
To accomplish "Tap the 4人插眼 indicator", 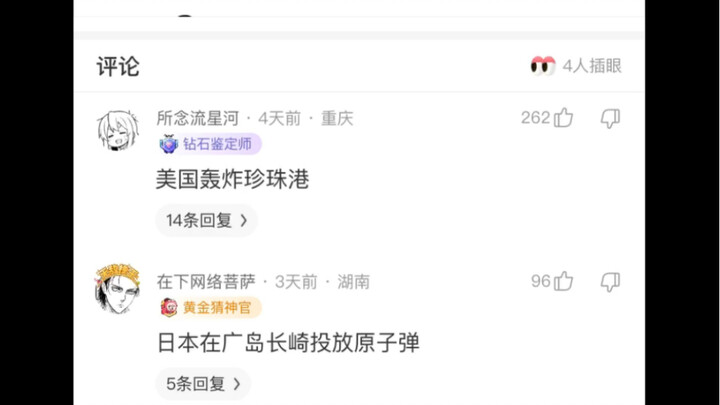I will pyautogui.click(x=577, y=66).
